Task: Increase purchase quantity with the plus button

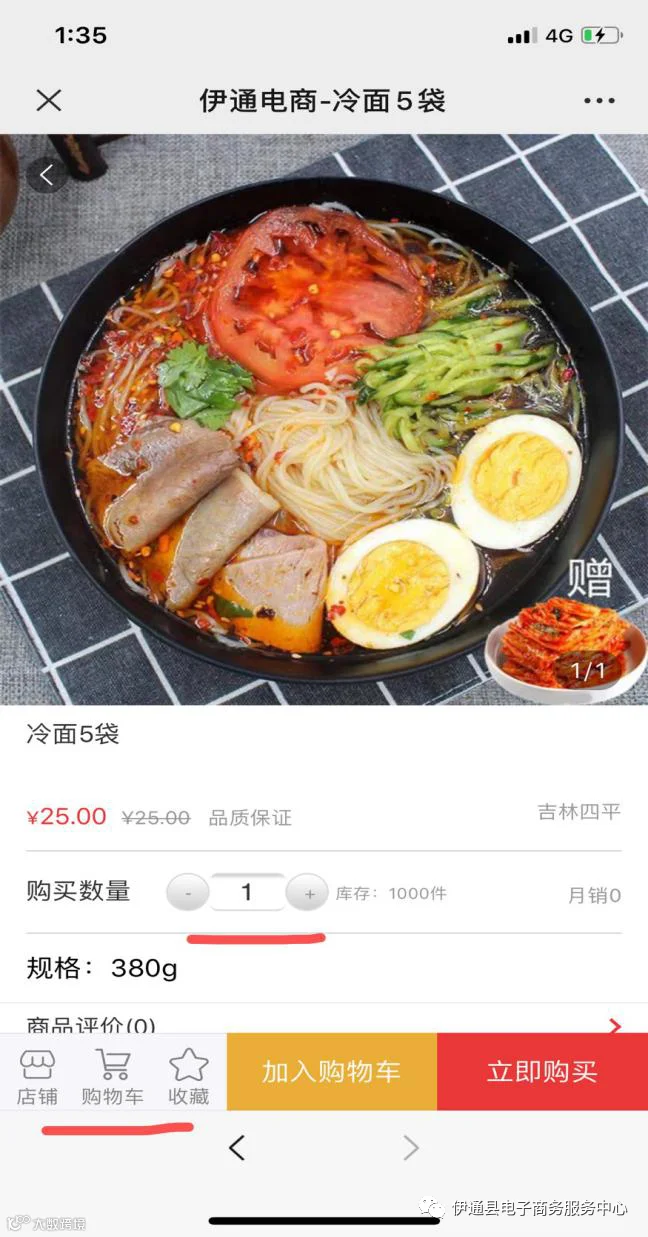Action: point(307,892)
